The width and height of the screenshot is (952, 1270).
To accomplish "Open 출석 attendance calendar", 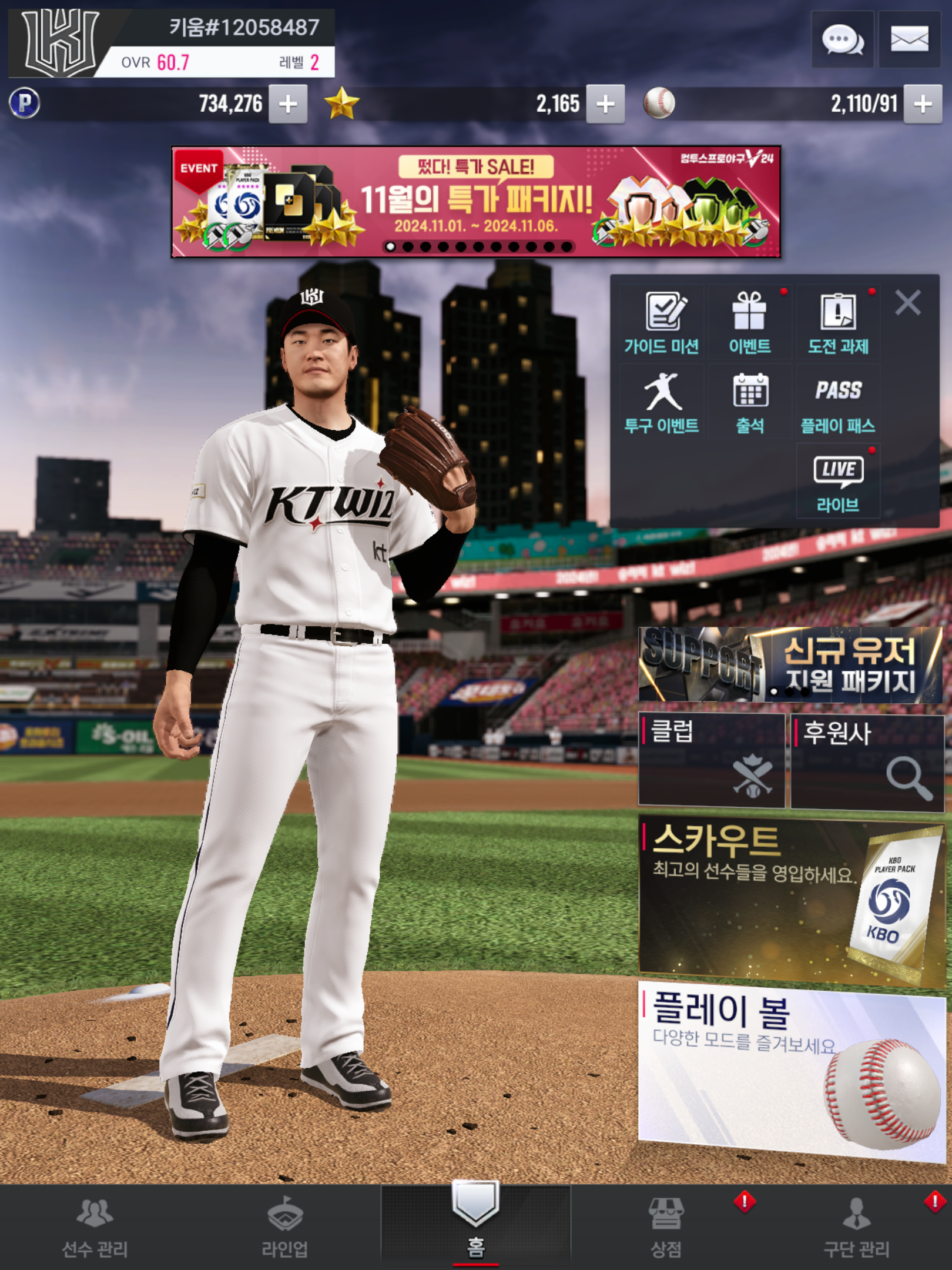I will tap(750, 403).
